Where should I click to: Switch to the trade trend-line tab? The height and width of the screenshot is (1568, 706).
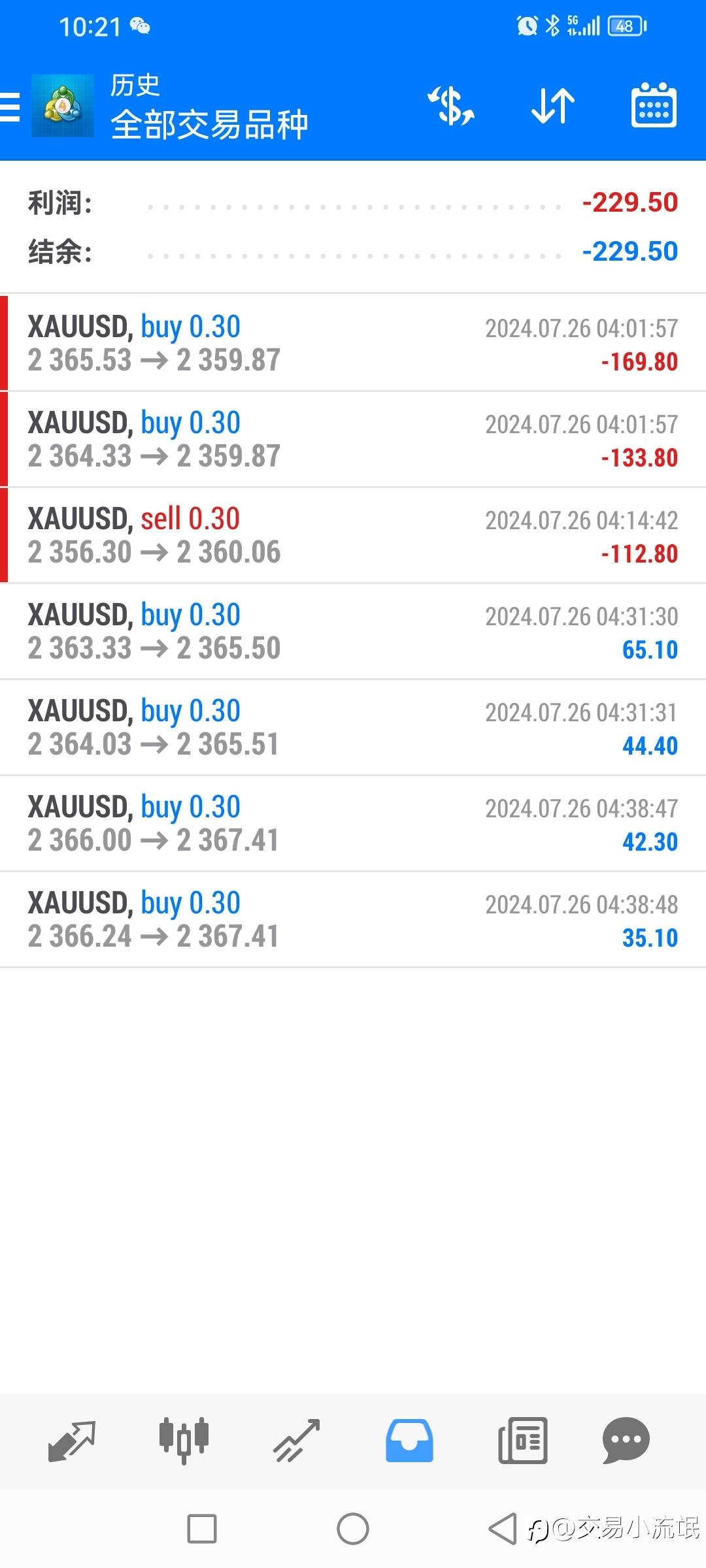click(296, 1440)
